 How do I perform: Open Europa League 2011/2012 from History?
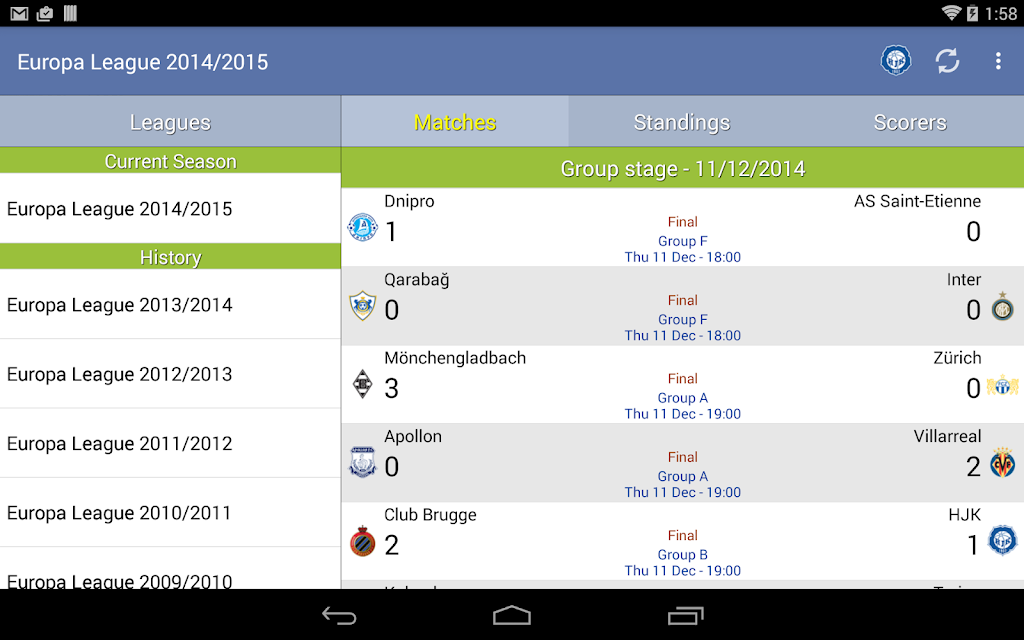point(170,443)
